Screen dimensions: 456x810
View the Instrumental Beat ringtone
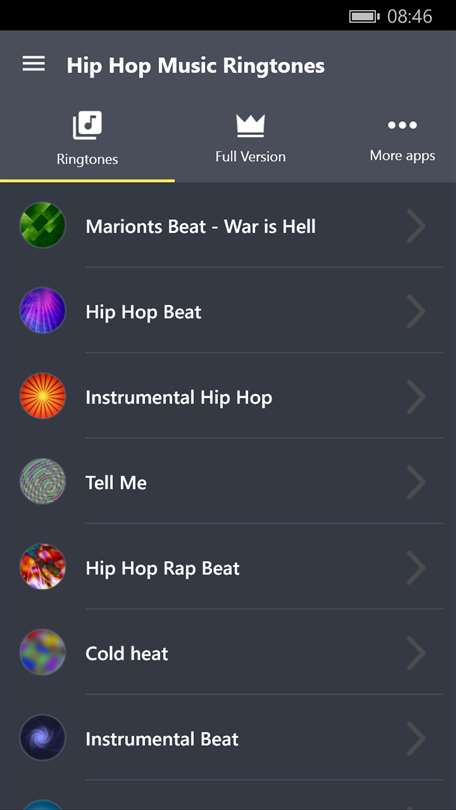tap(228, 738)
